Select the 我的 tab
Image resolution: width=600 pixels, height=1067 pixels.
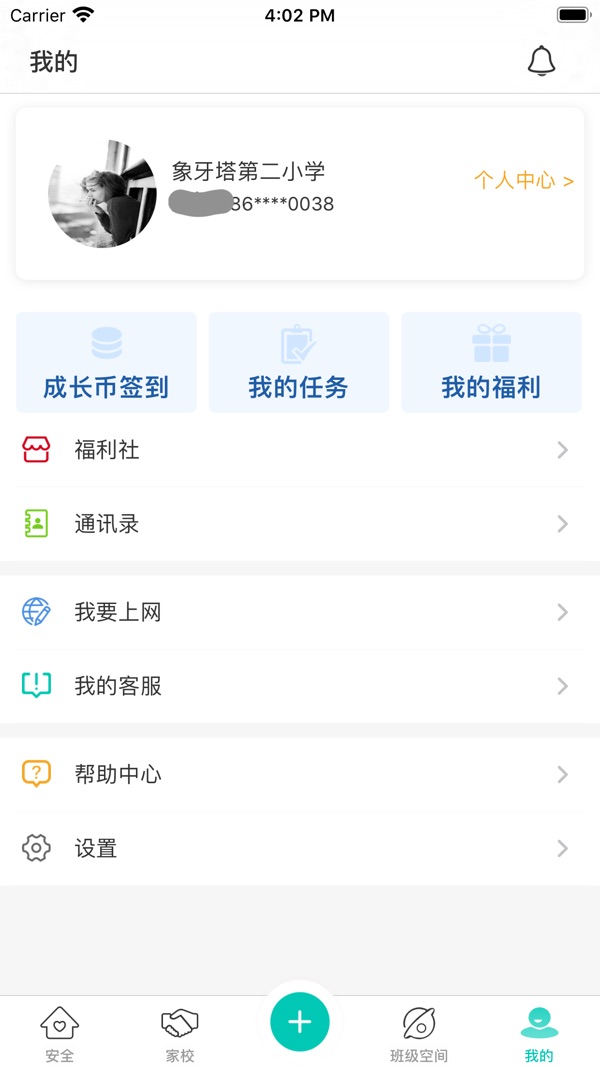pyautogui.click(x=539, y=1034)
